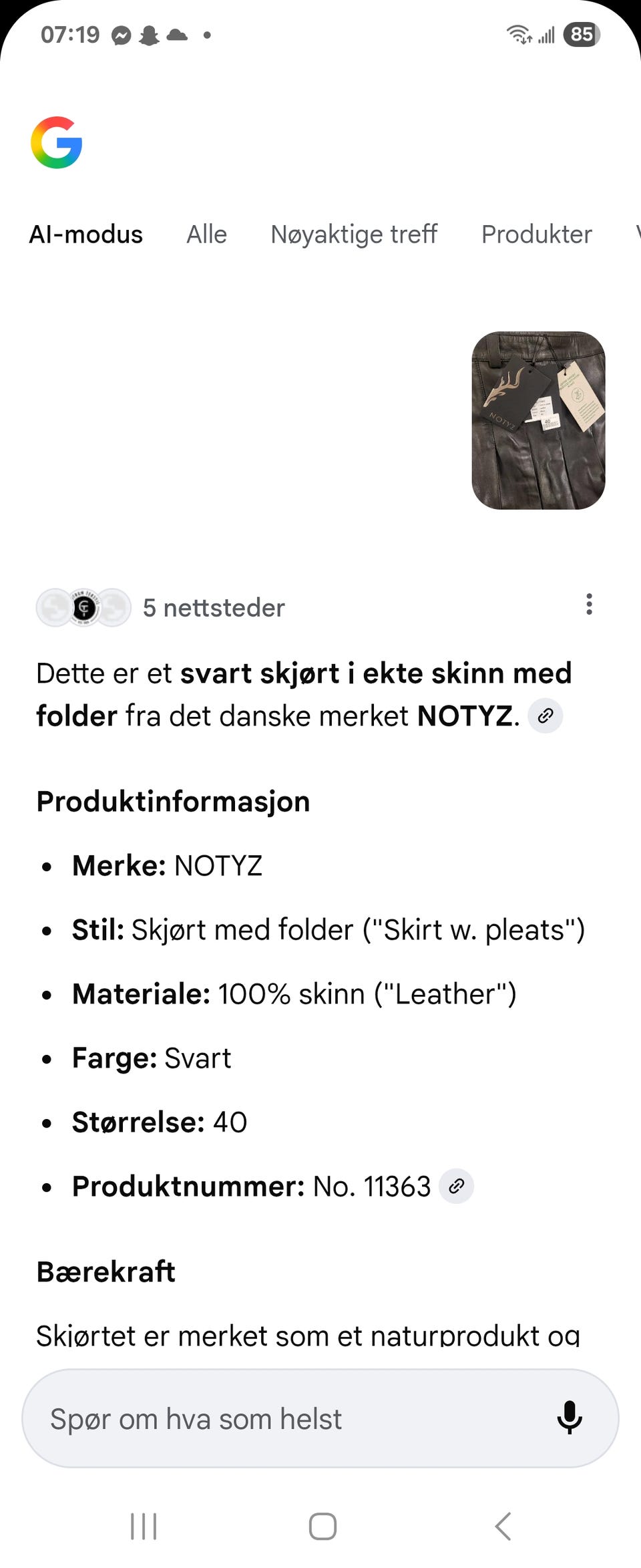Show the 5 nettsteder sources

(x=161, y=607)
